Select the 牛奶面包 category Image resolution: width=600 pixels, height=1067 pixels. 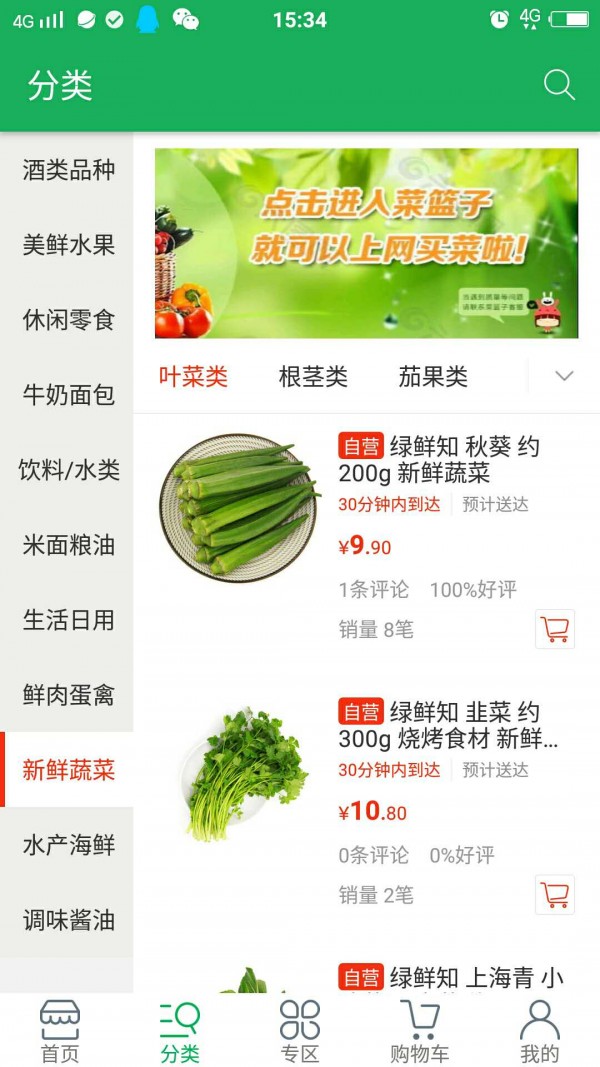(x=68, y=395)
